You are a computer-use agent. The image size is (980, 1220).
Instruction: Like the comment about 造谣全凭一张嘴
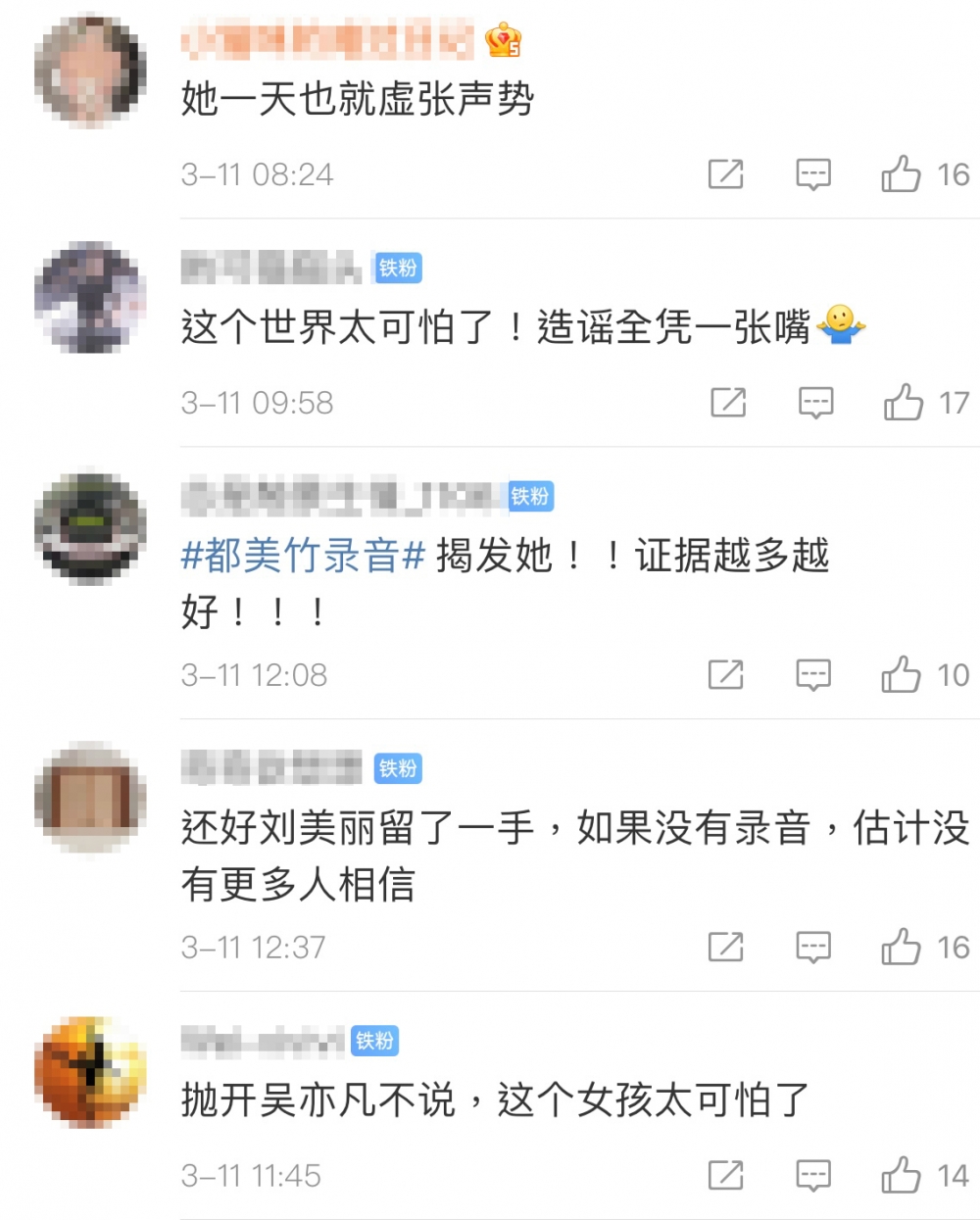click(x=904, y=403)
